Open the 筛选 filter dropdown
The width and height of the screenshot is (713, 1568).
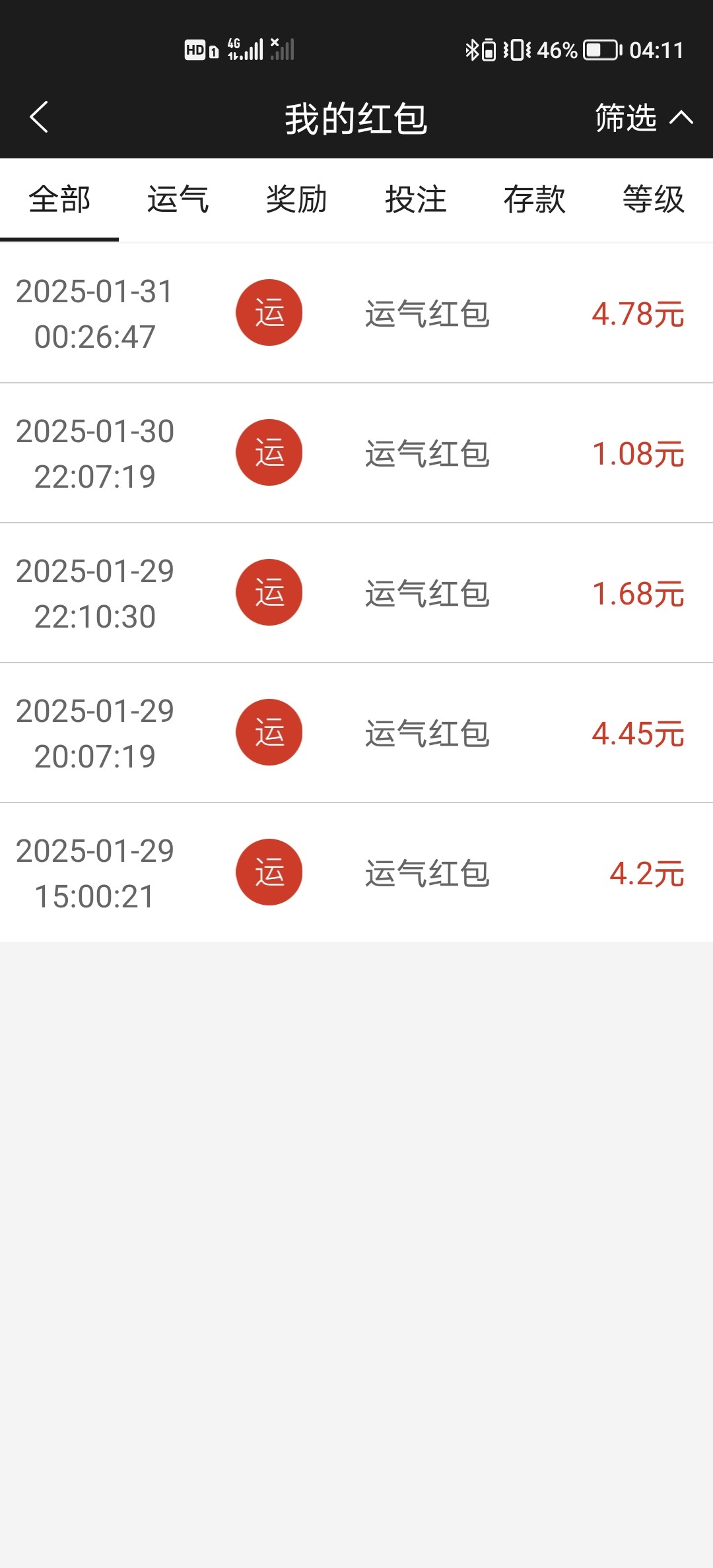644,118
